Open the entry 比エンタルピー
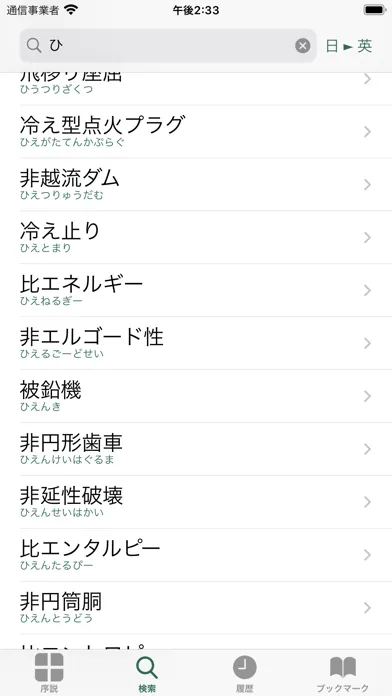This screenshot has height=696, width=392. (196, 555)
